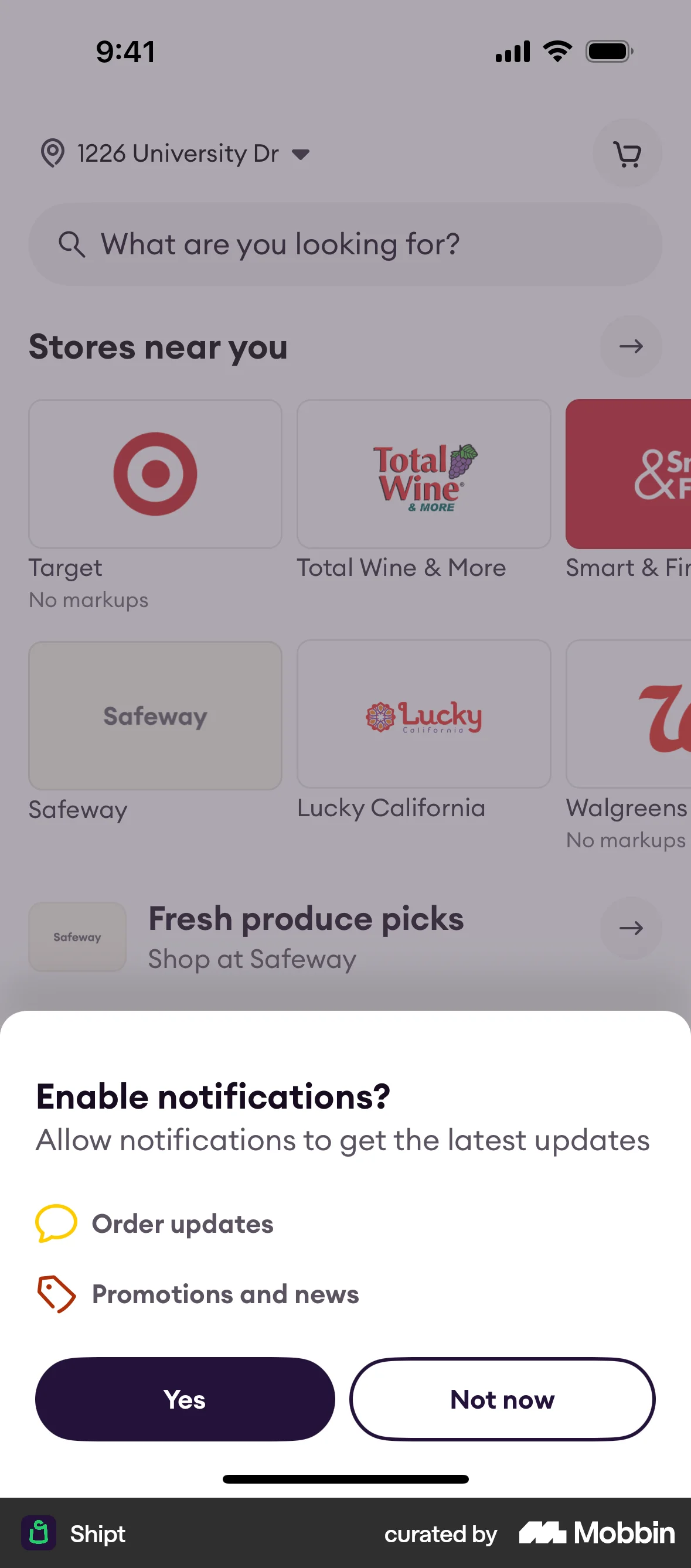Open Shop at Safeway produce picks banner
Viewport: 691px width, 1568px height.
click(304, 936)
